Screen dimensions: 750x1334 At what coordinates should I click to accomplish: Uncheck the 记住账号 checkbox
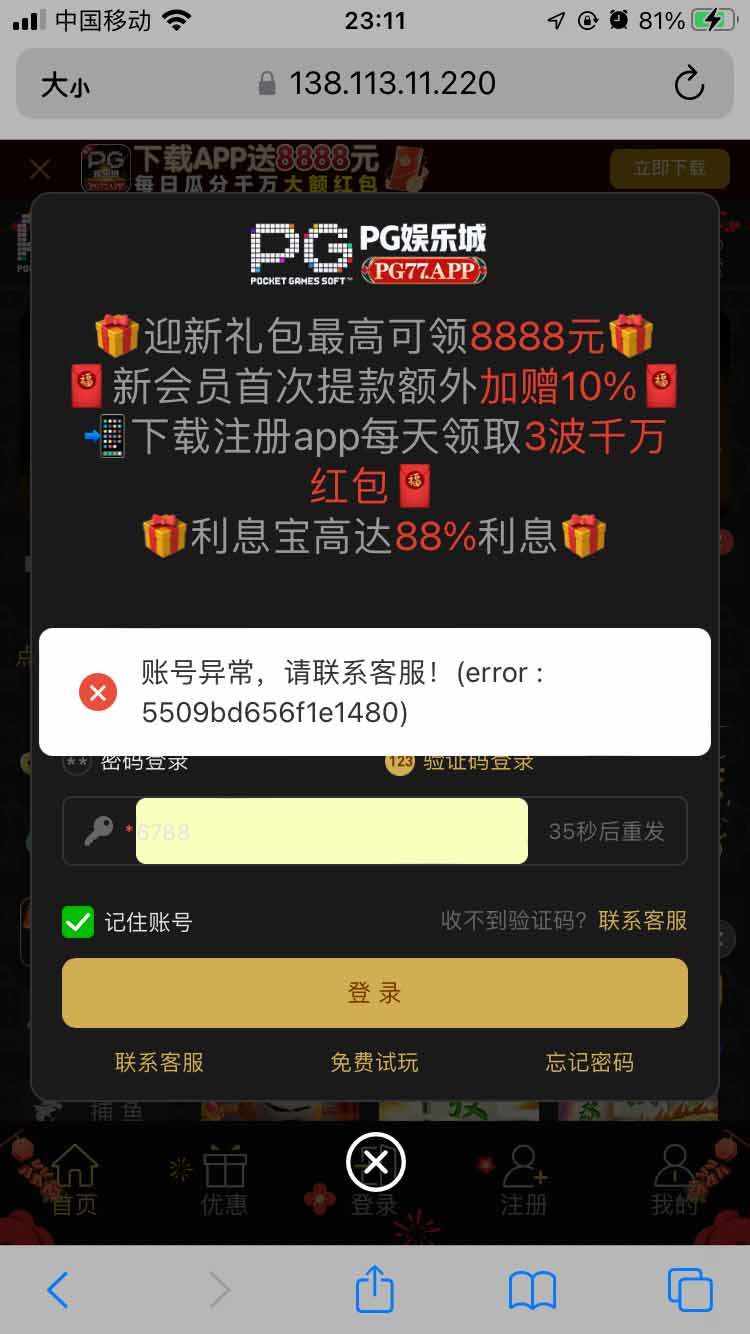pos(78,922)
